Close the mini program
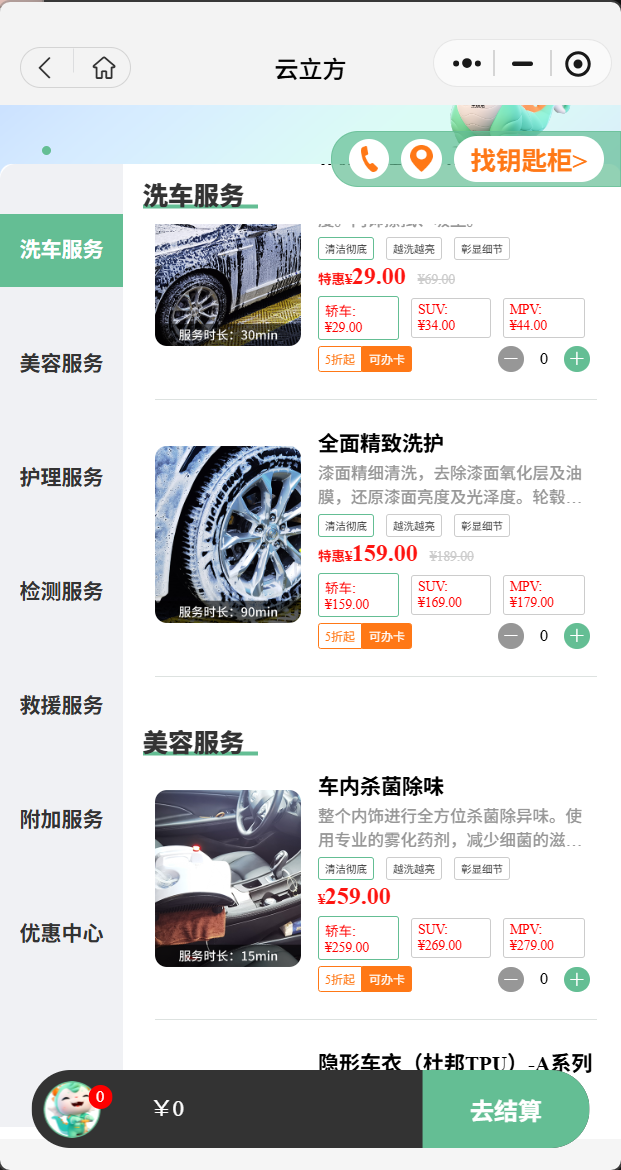 578,64
